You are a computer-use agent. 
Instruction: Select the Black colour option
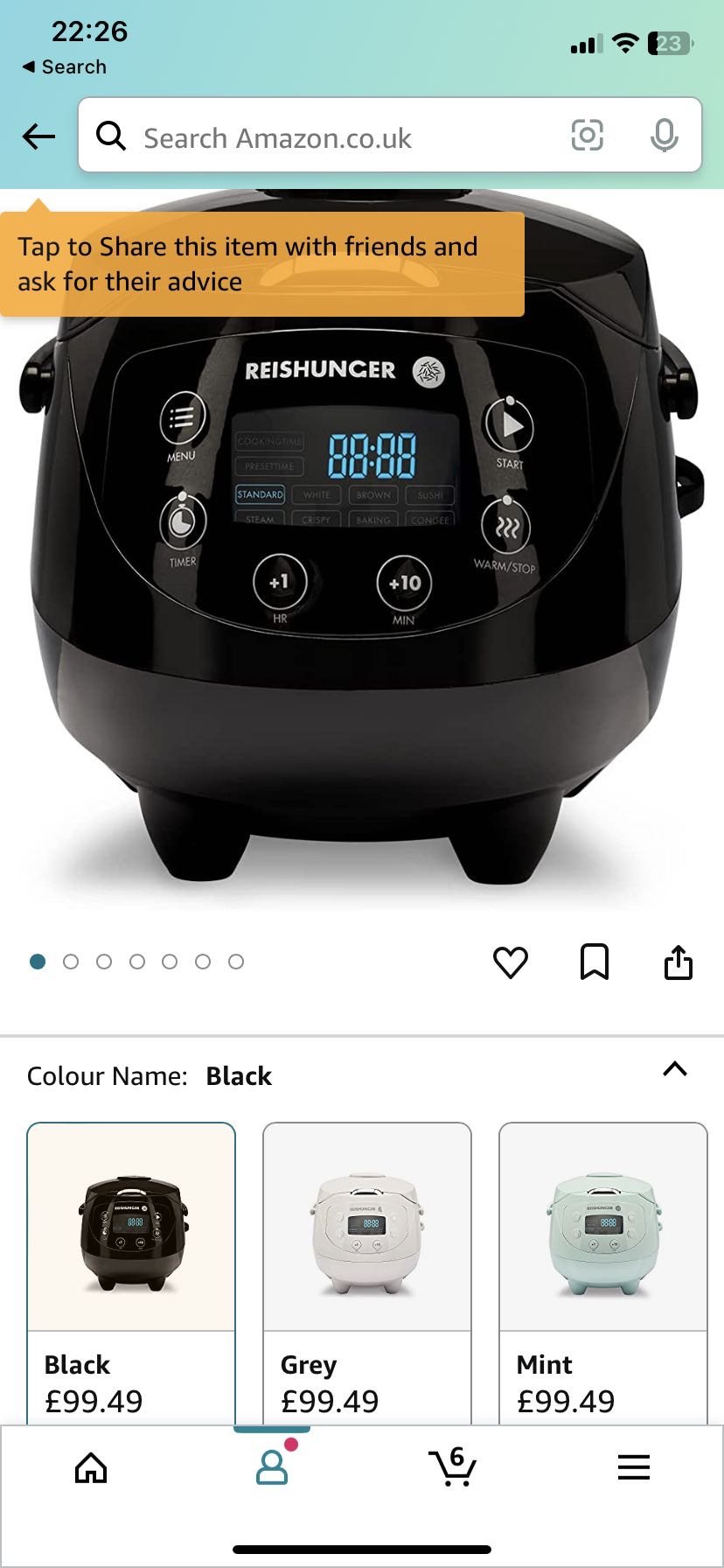pyautogui.click(x=131, y=1269)
